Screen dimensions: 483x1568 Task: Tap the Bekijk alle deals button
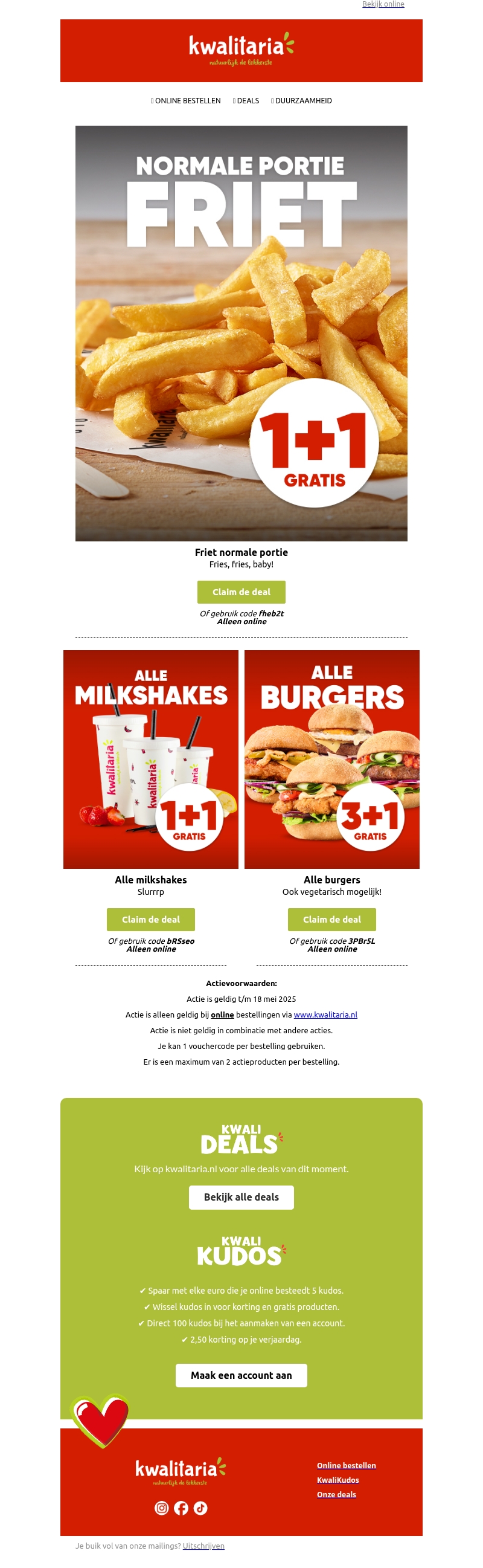click(241, 1197)
